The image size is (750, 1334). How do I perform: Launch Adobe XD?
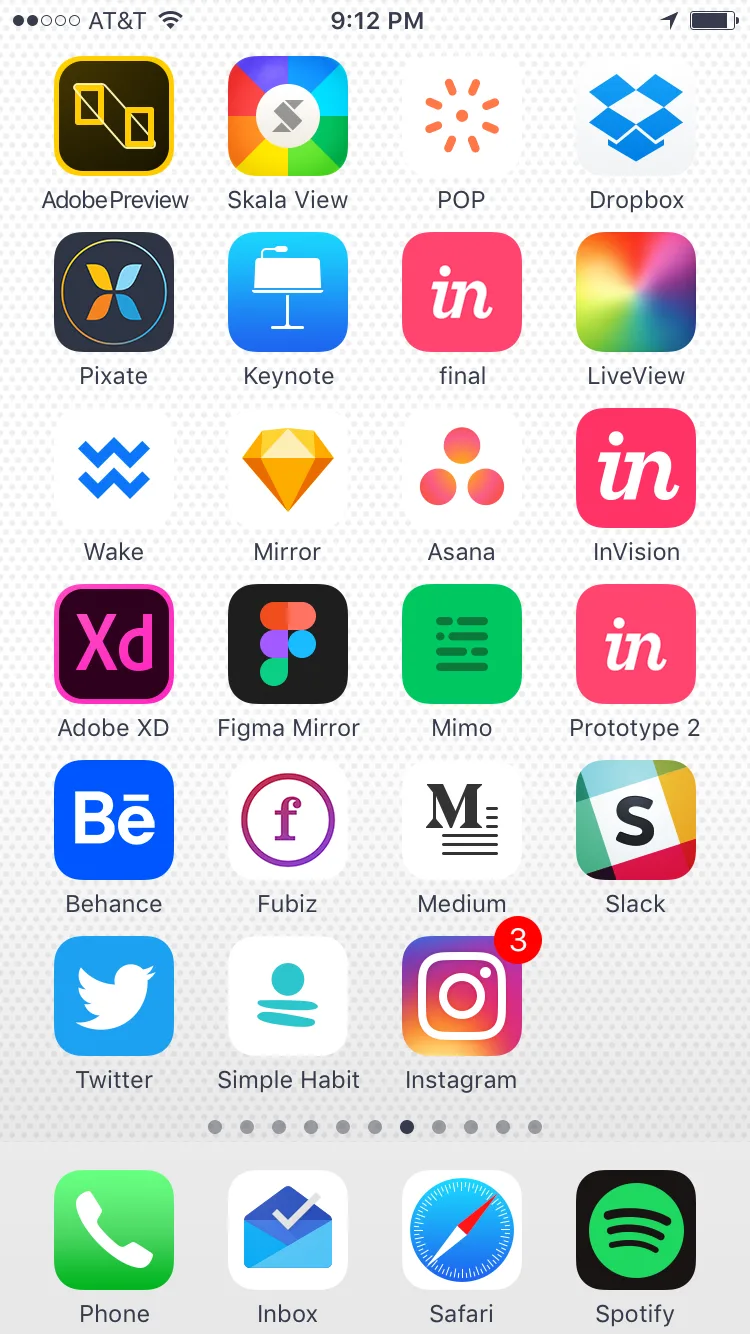[114, 644]
